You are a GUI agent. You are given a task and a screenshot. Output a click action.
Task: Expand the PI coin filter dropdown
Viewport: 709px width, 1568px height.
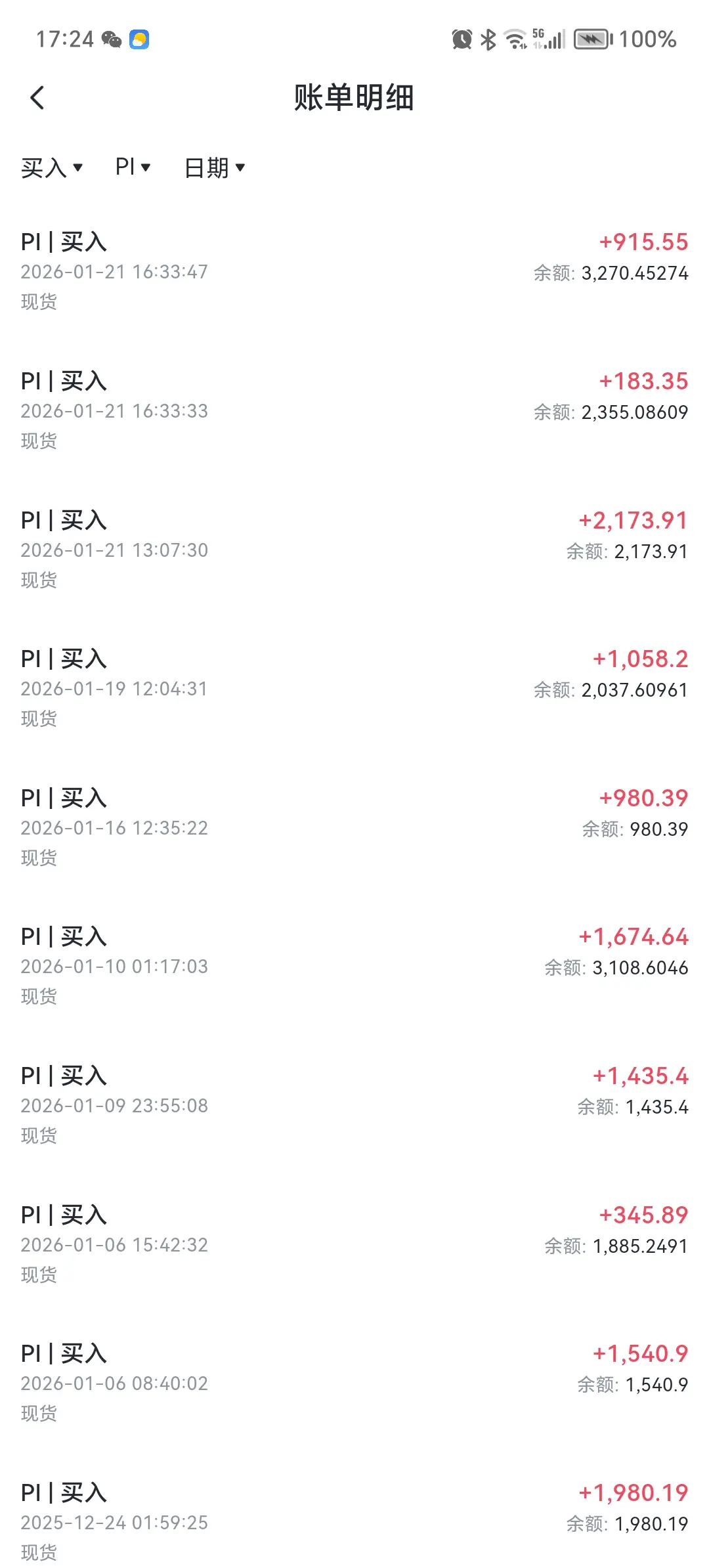133,167
